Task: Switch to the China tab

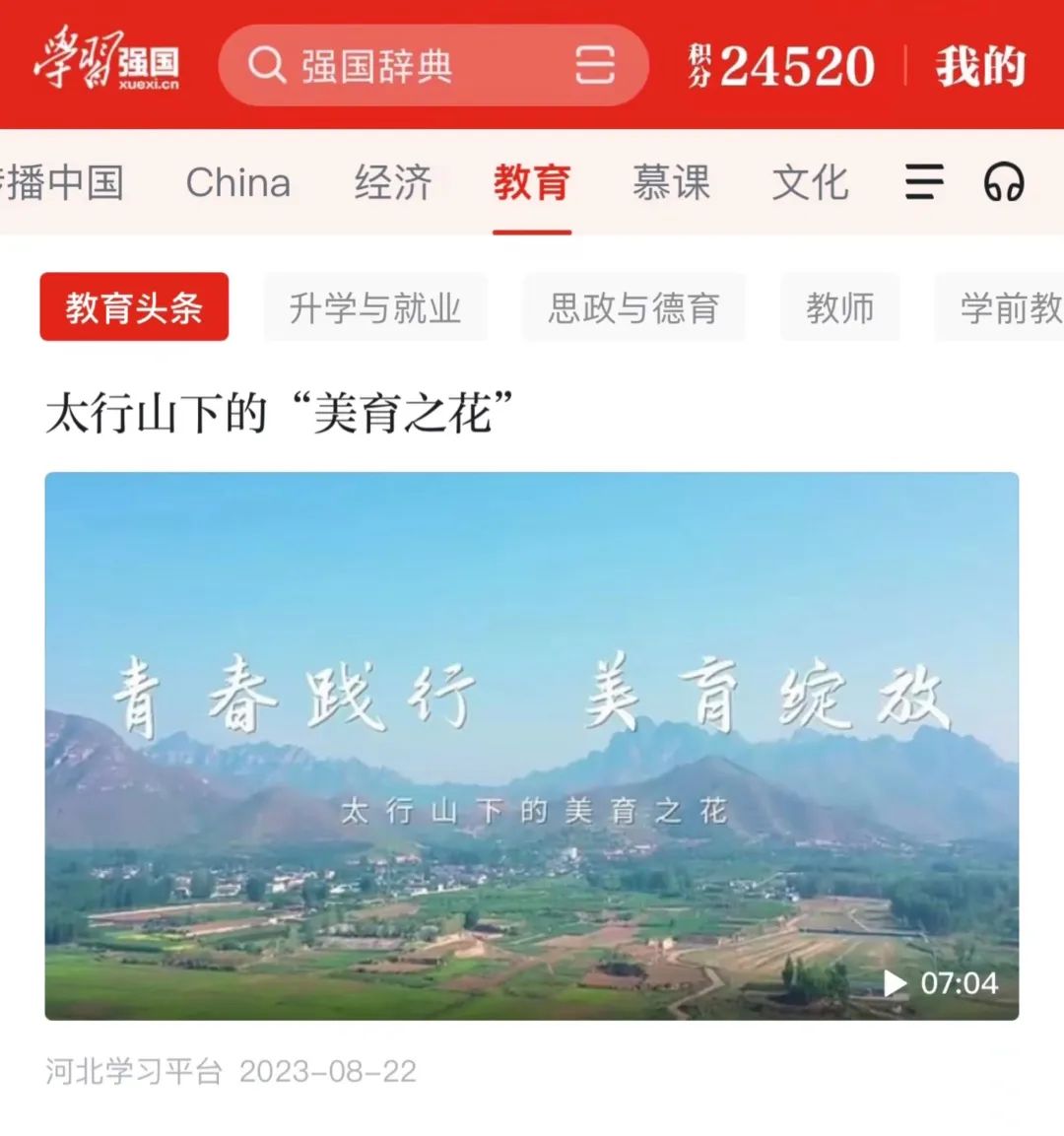Action: click(238, 182)
